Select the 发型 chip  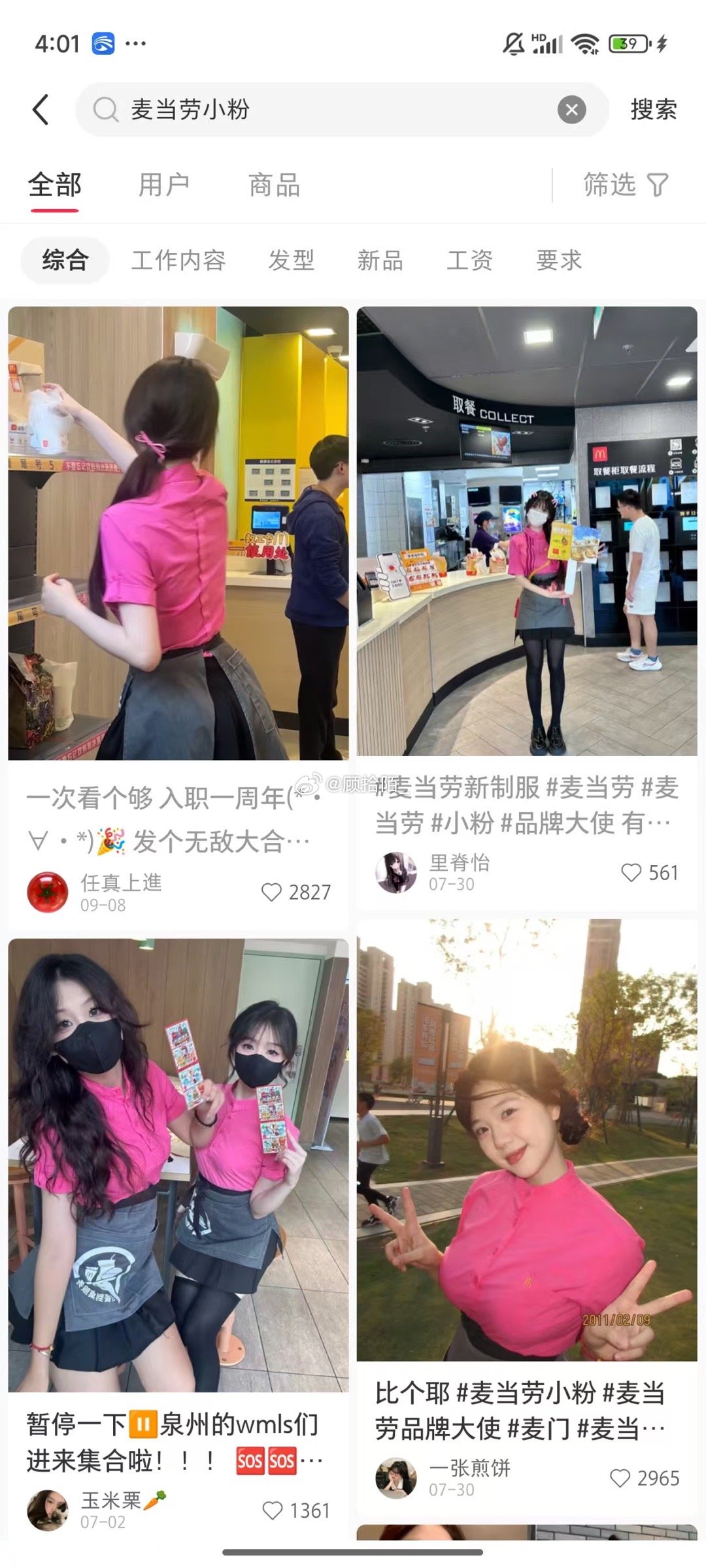point(292,260)
